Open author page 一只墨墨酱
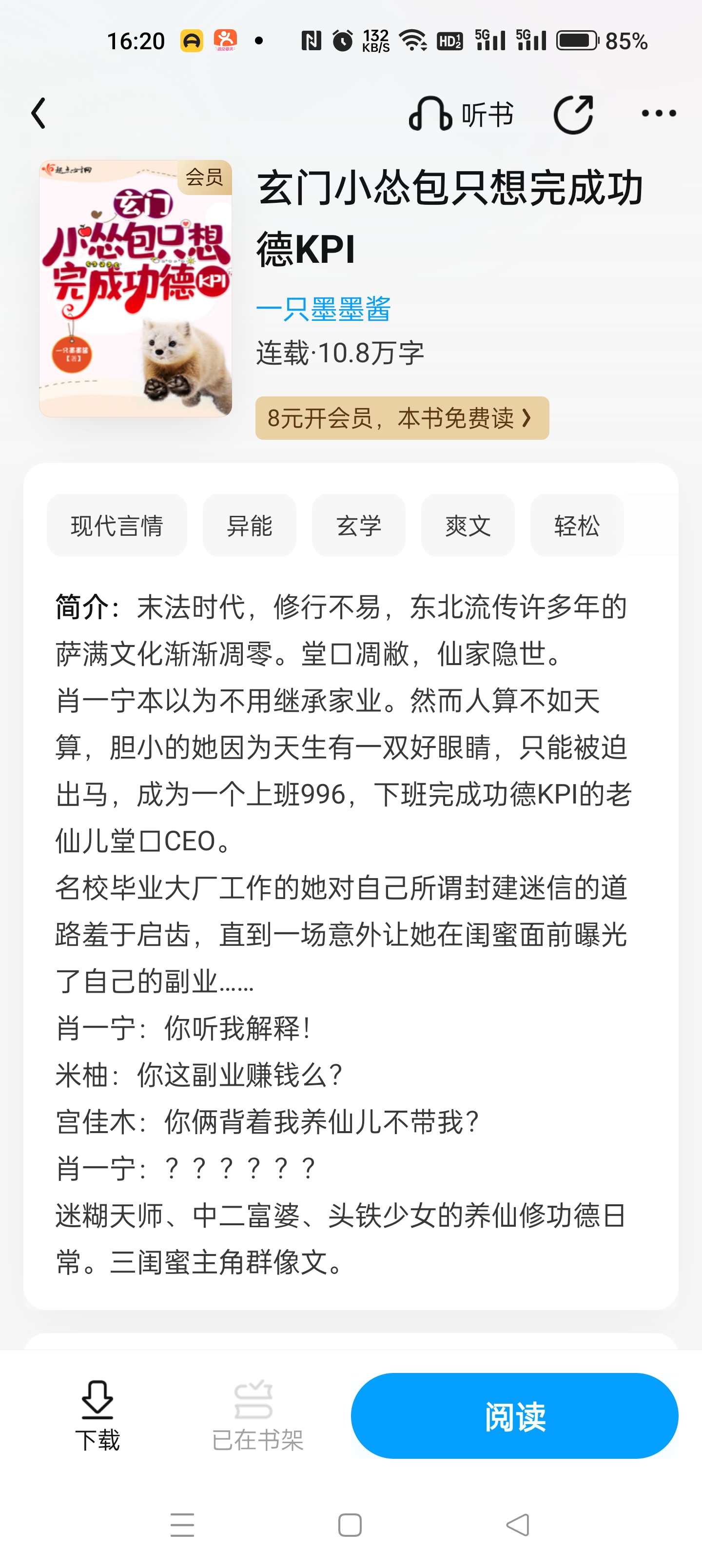The height and width of the screenshot is (1568, 702). point(323,309)
